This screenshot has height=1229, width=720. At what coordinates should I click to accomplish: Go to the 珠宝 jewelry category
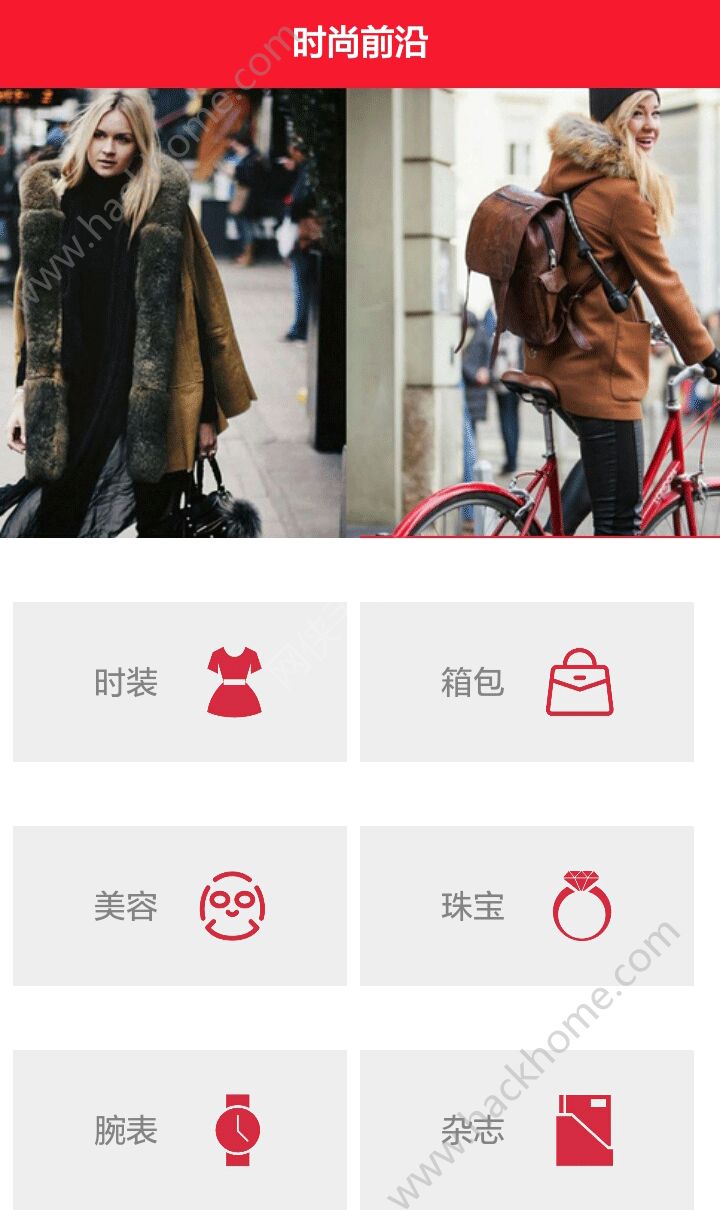(x=526, y=906)
